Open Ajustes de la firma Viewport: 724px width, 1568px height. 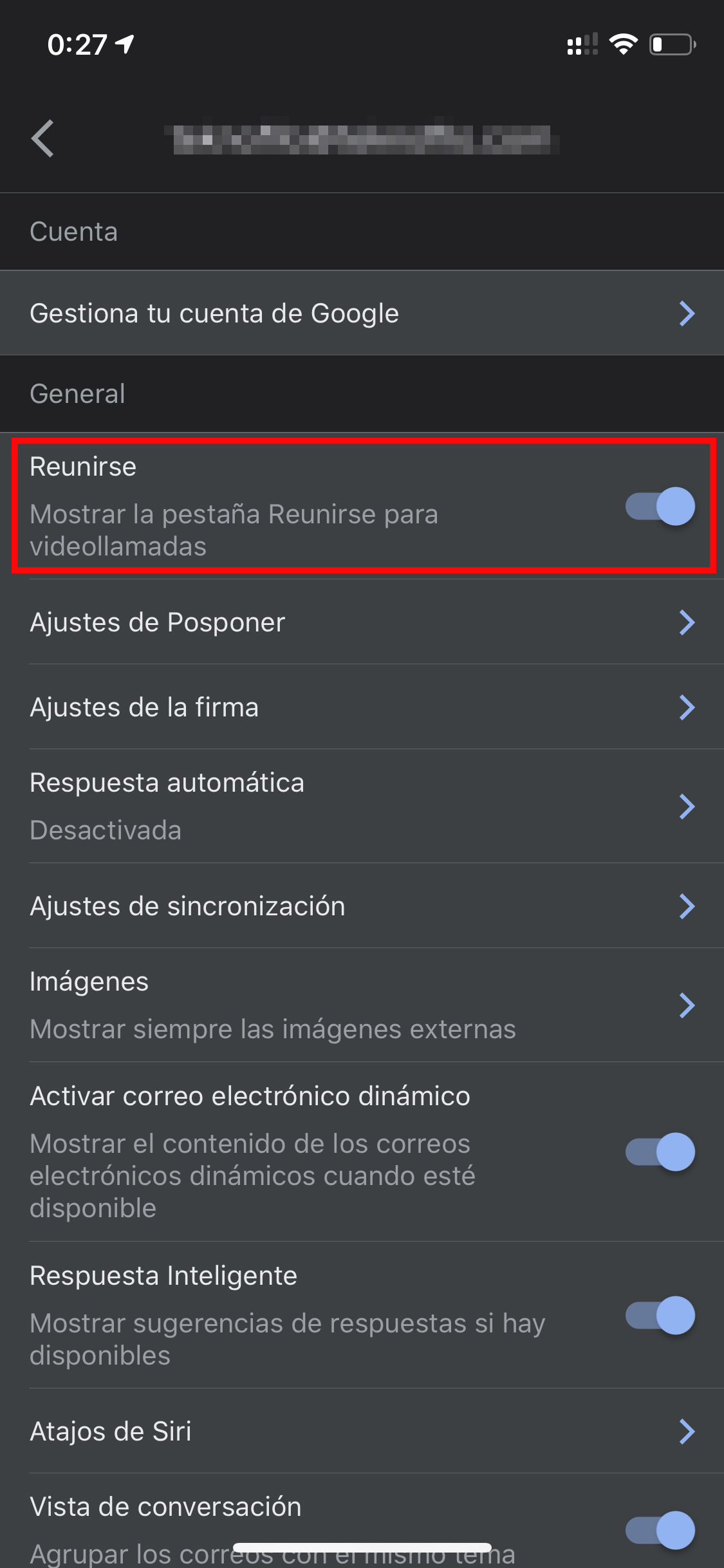tap(362, 707)
